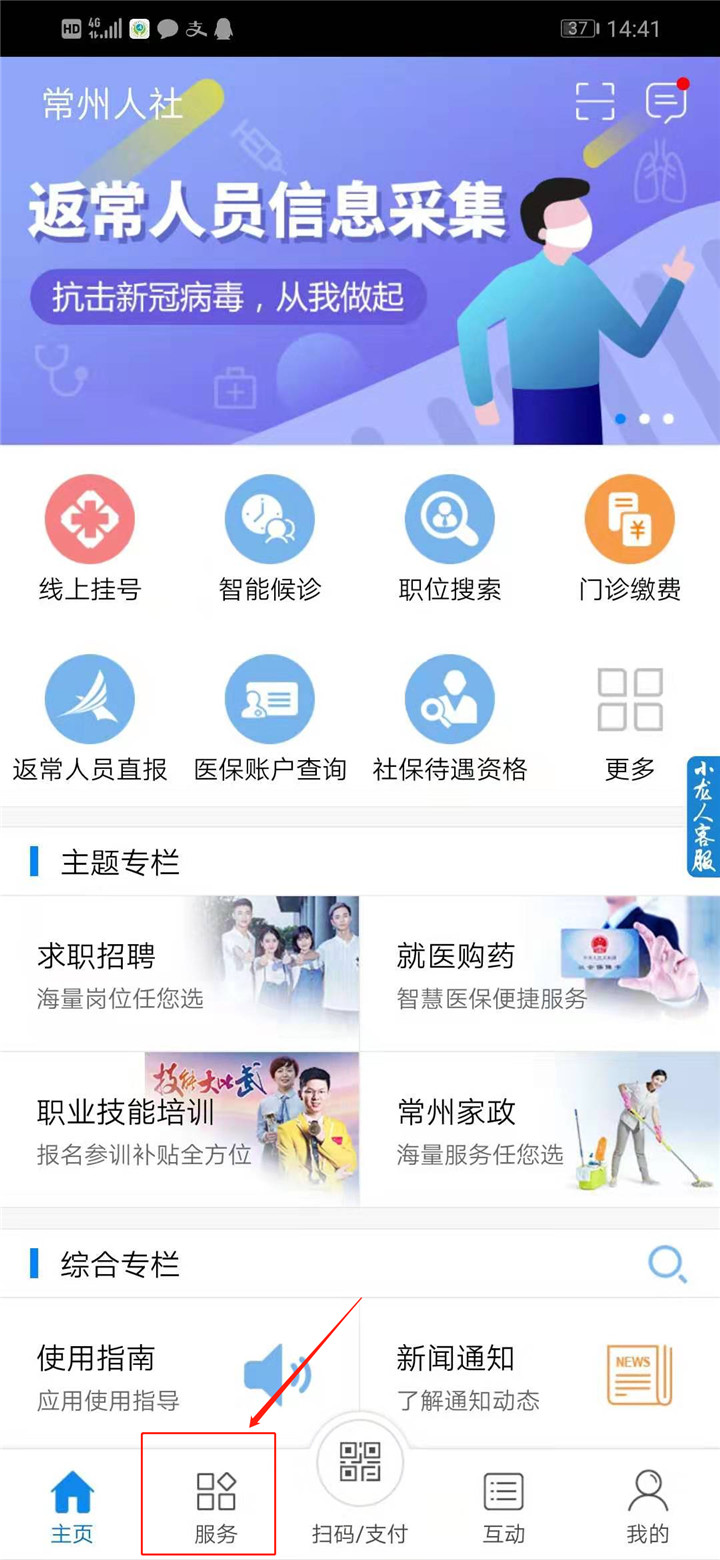Open the 职业技能培训 card
The height and width of the screenshot is (1560, 720).
(180, 1128)
